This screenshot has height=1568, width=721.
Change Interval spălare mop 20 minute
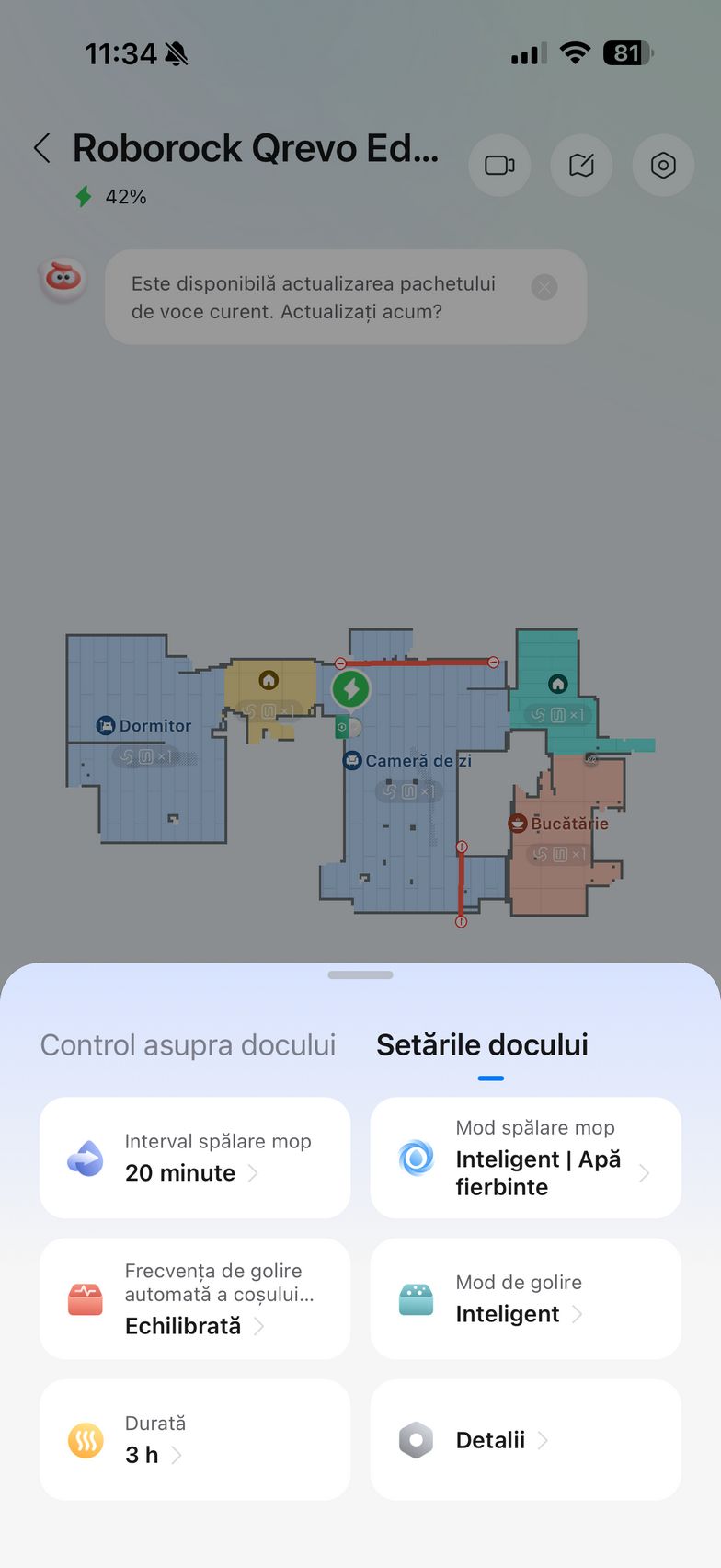(195, 1158)
